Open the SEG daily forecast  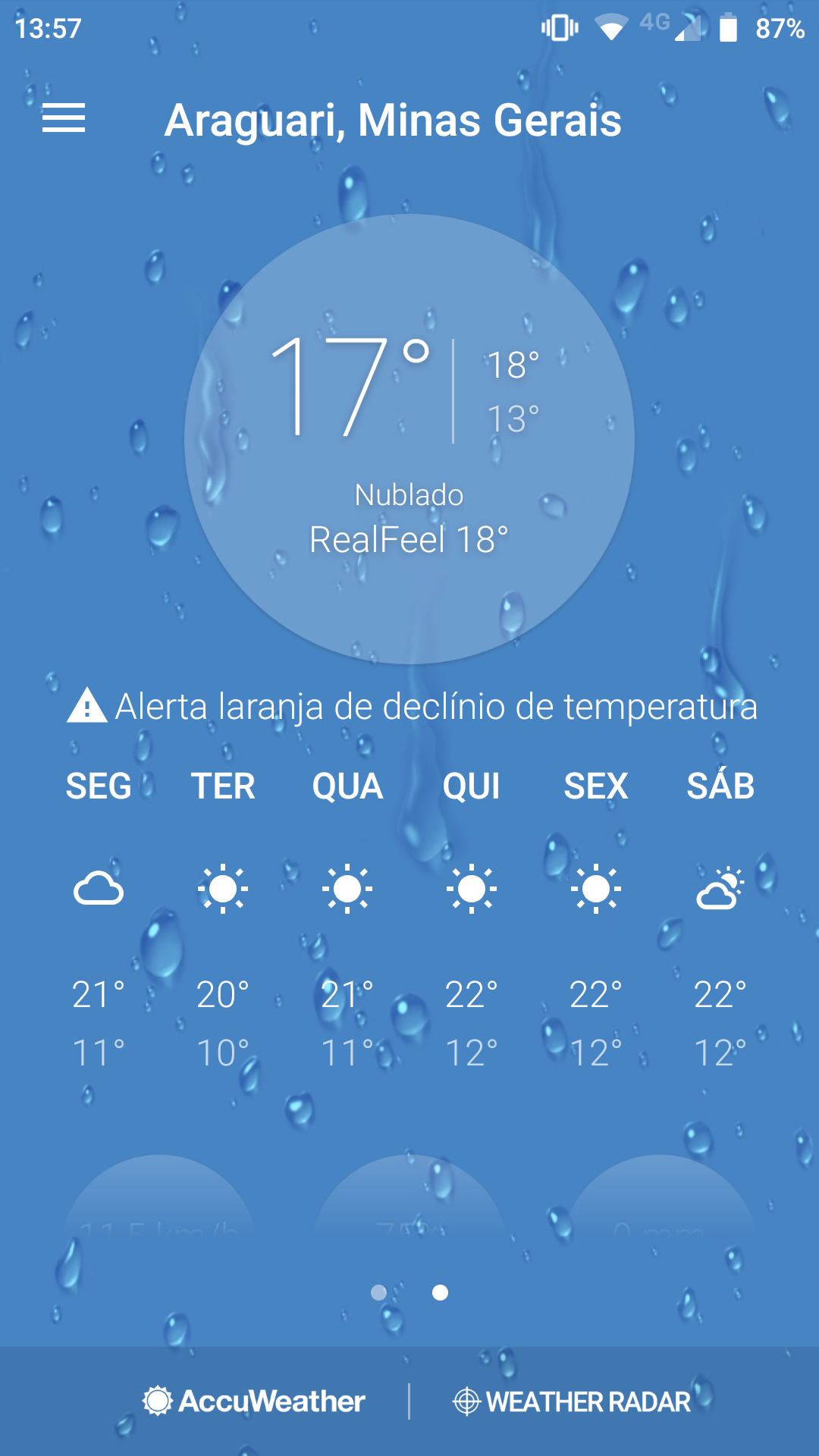tap(99, 919)
